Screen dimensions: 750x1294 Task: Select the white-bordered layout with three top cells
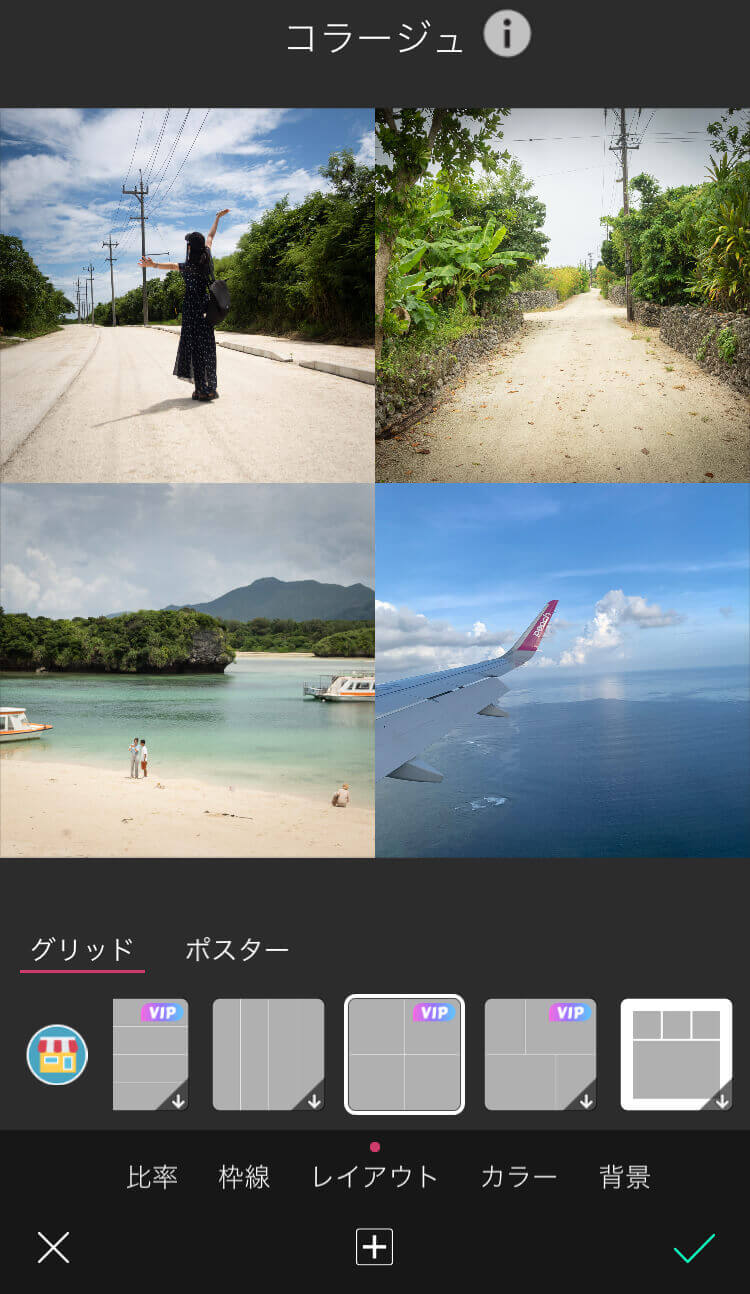[x=676, y=1054]
